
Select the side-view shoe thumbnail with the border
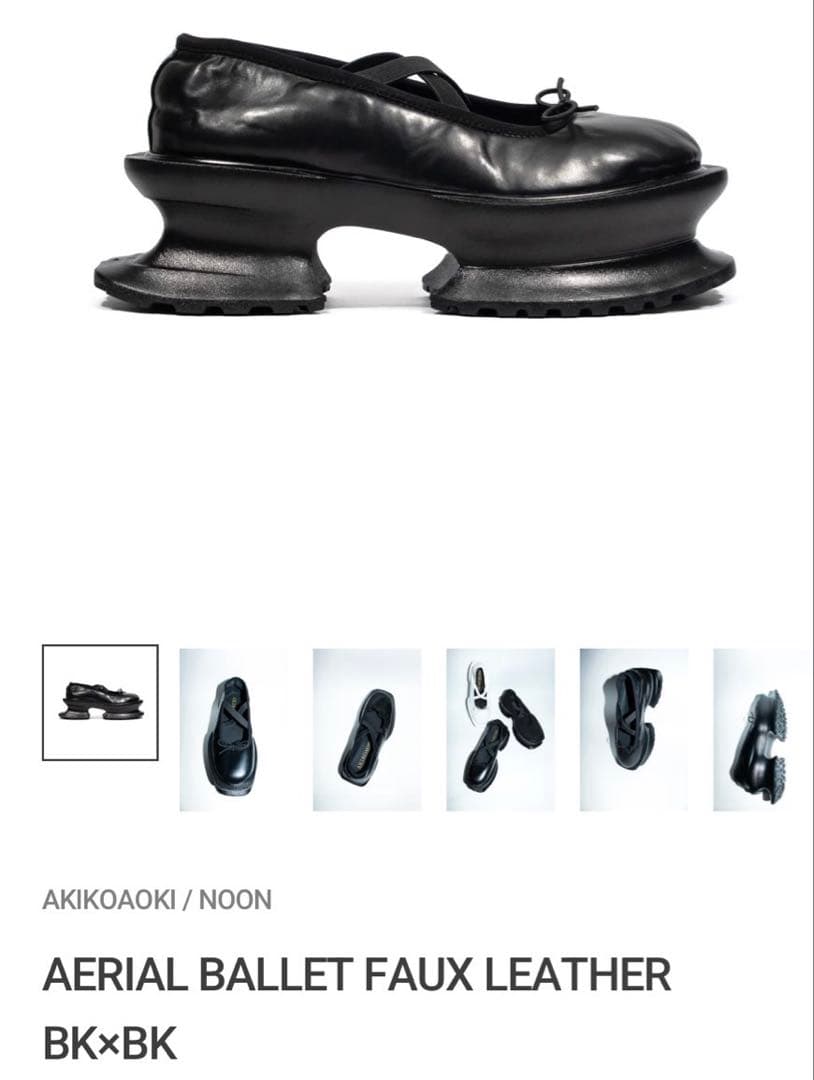click(x=100, y=702)
